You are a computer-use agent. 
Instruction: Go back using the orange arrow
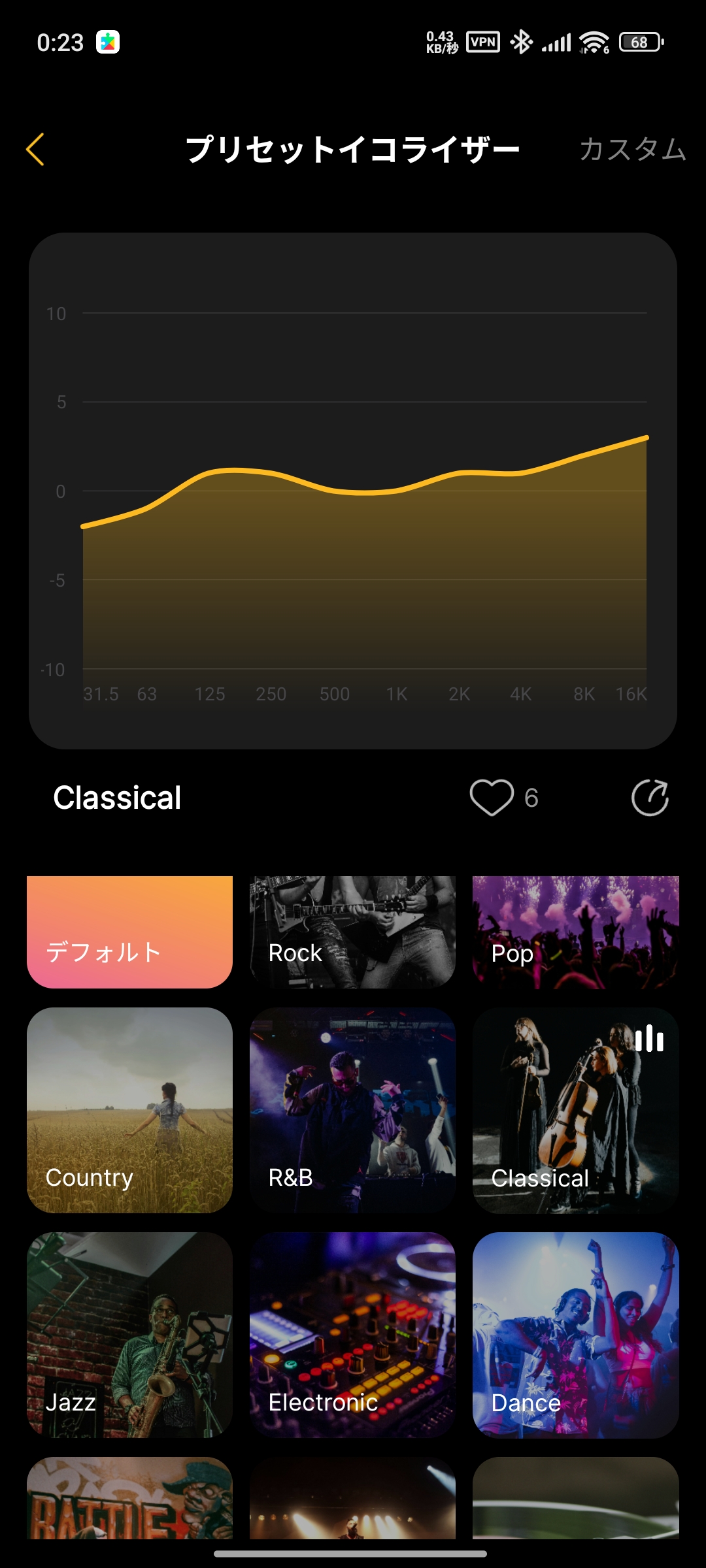[x=35, y=150]
